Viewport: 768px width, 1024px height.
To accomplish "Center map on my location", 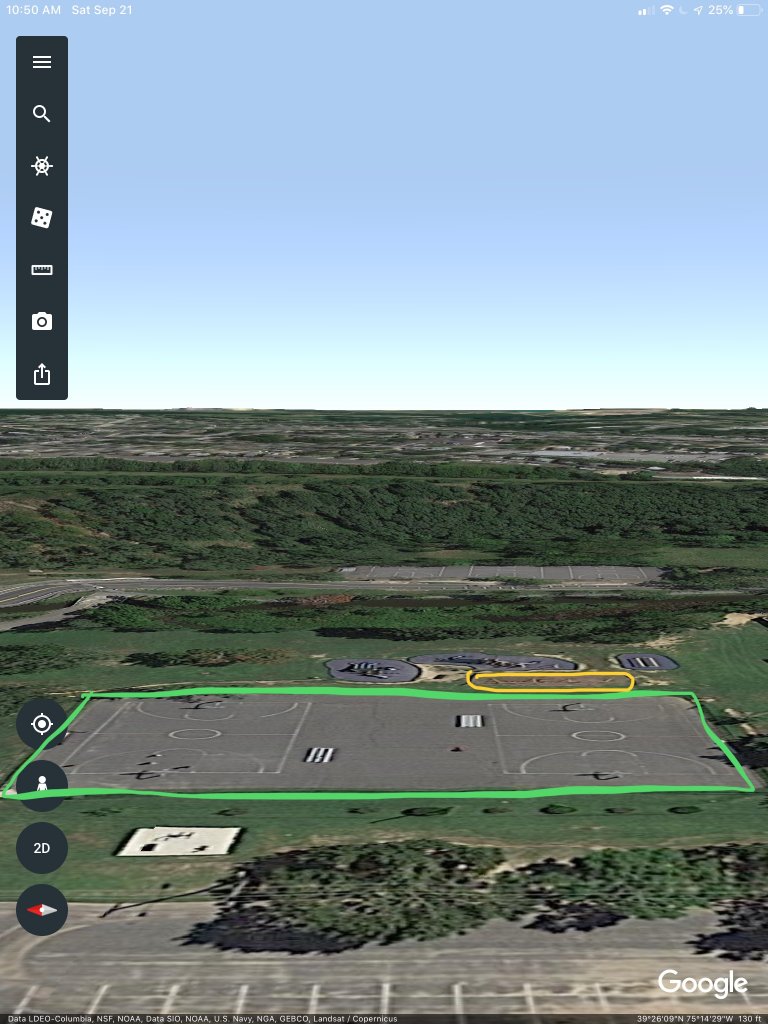I will tap(42, 724).
